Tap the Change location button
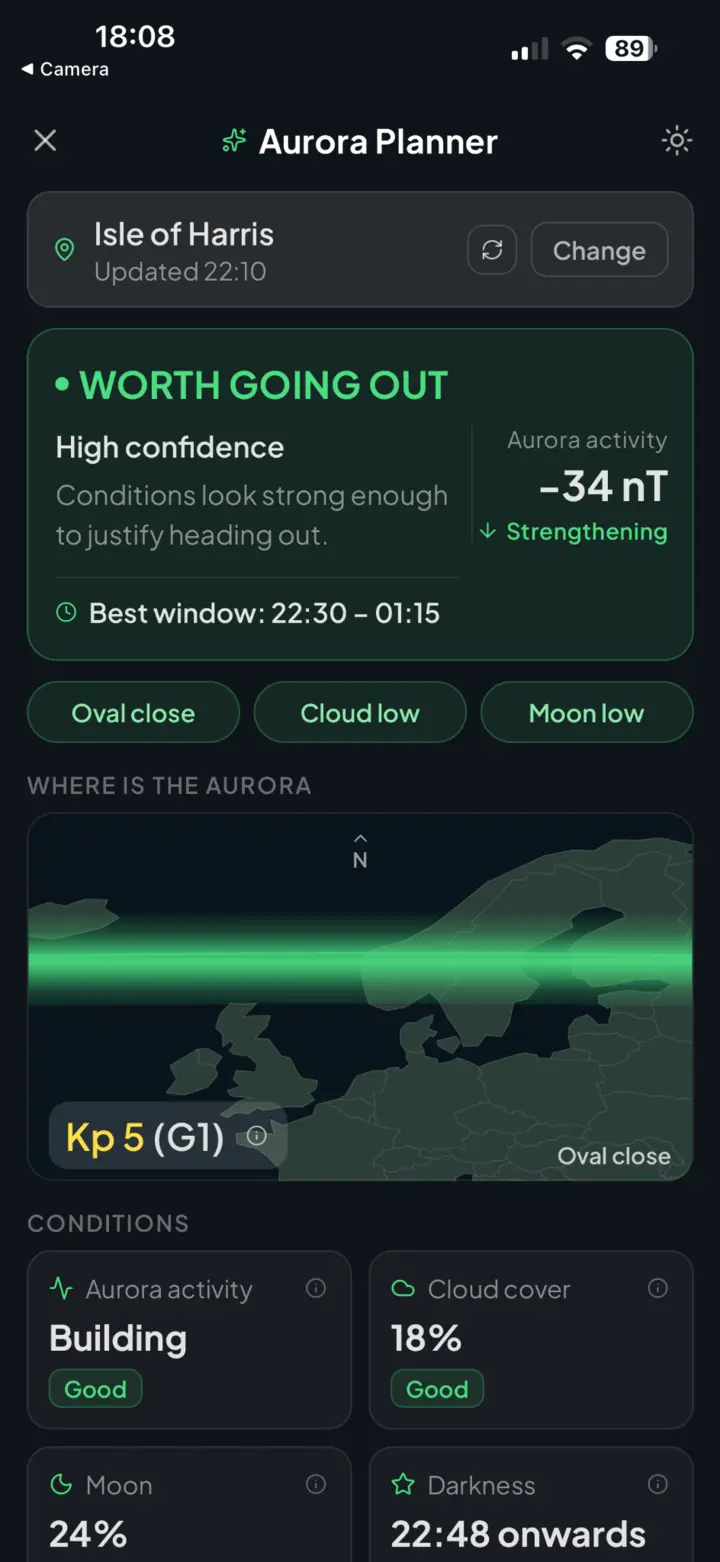 coord(599,250)
